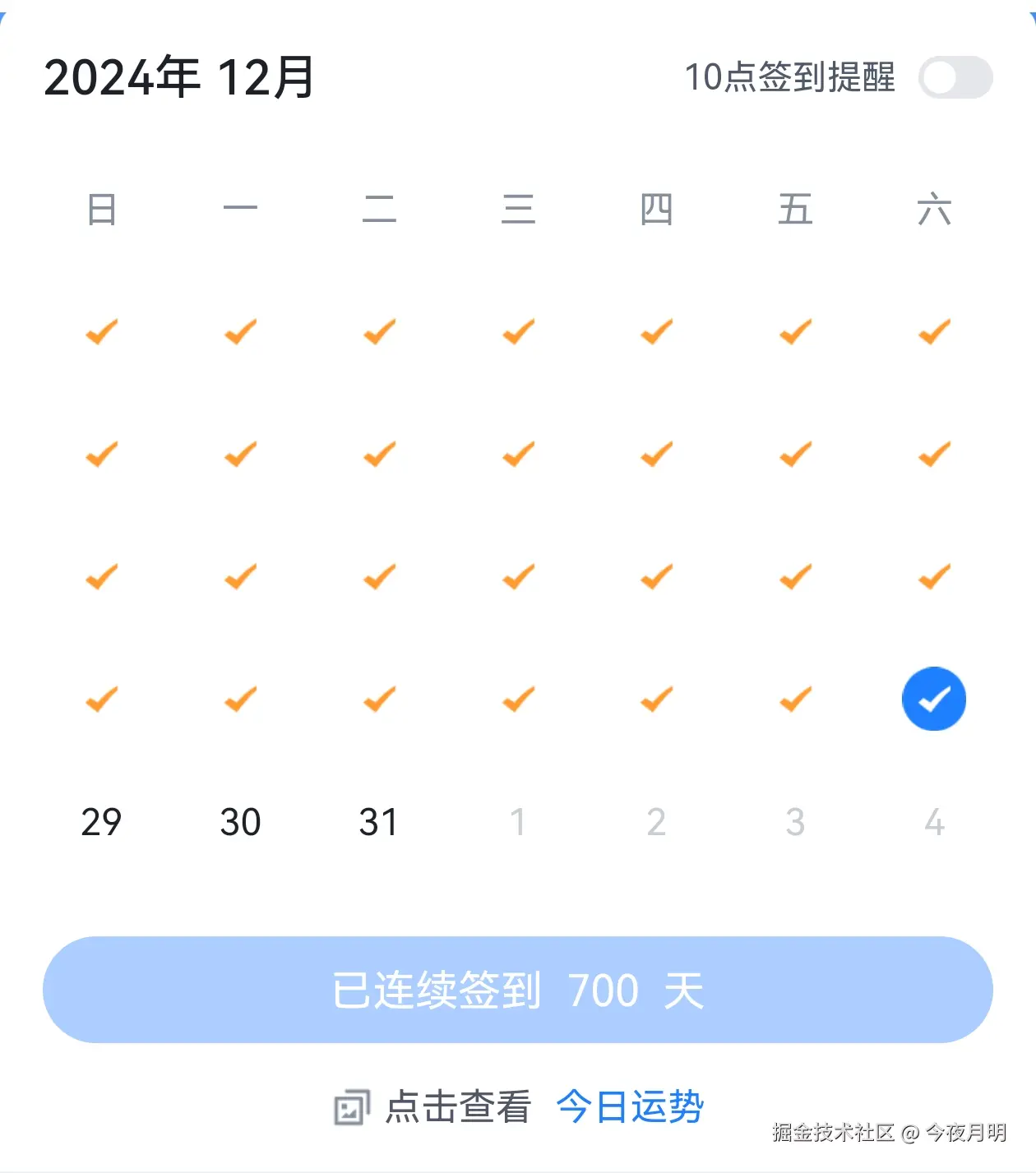Click the second-row checkmark under 三
This screenshot has height=1173, width=1036.
point(516,455)
